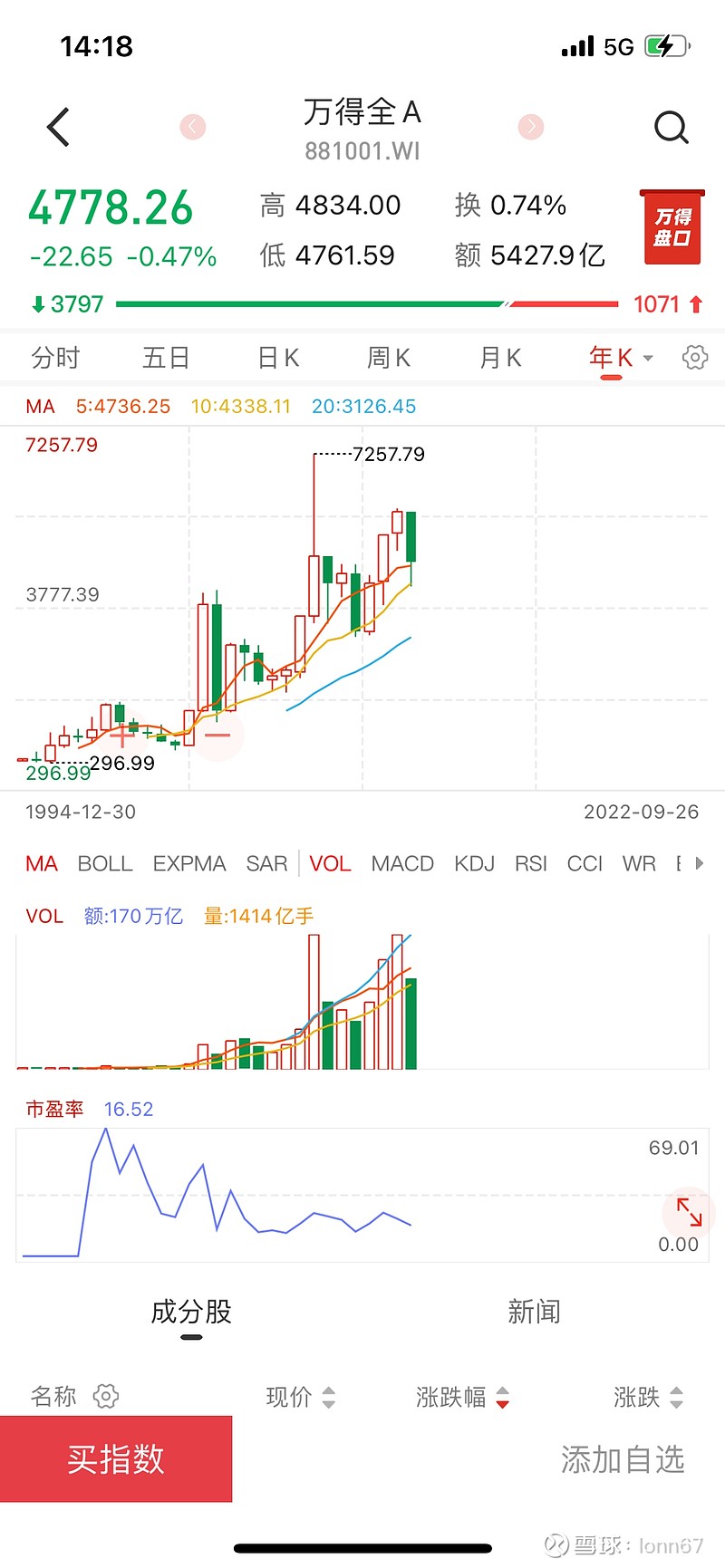The width and height of the screenshot is (725, 1568).
Task: Open search with the magnifier icon
Action: coord(672,127)
